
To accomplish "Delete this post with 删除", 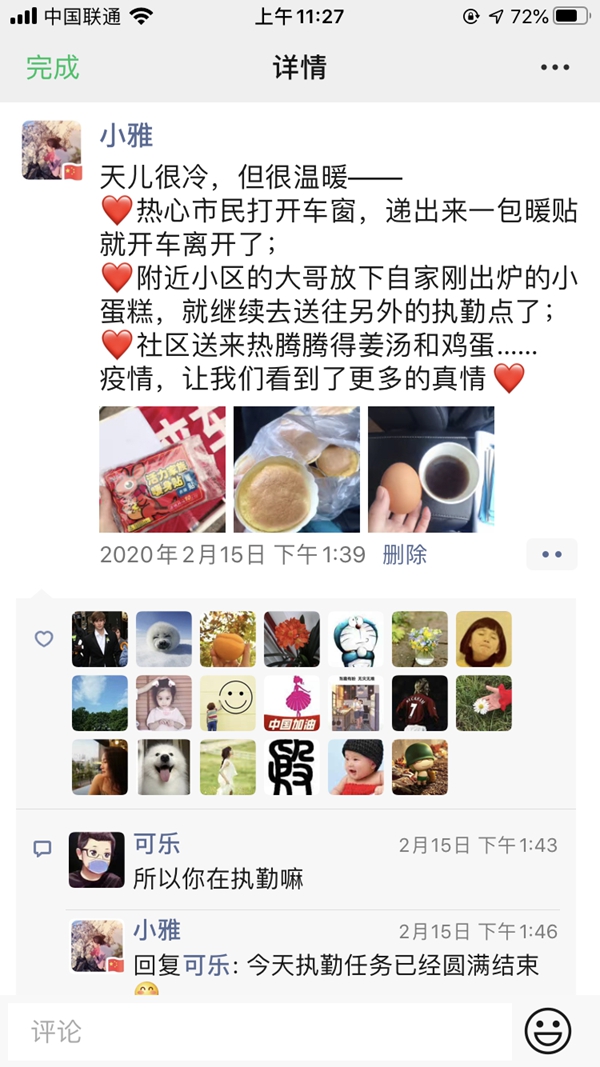I will (405, 554).
